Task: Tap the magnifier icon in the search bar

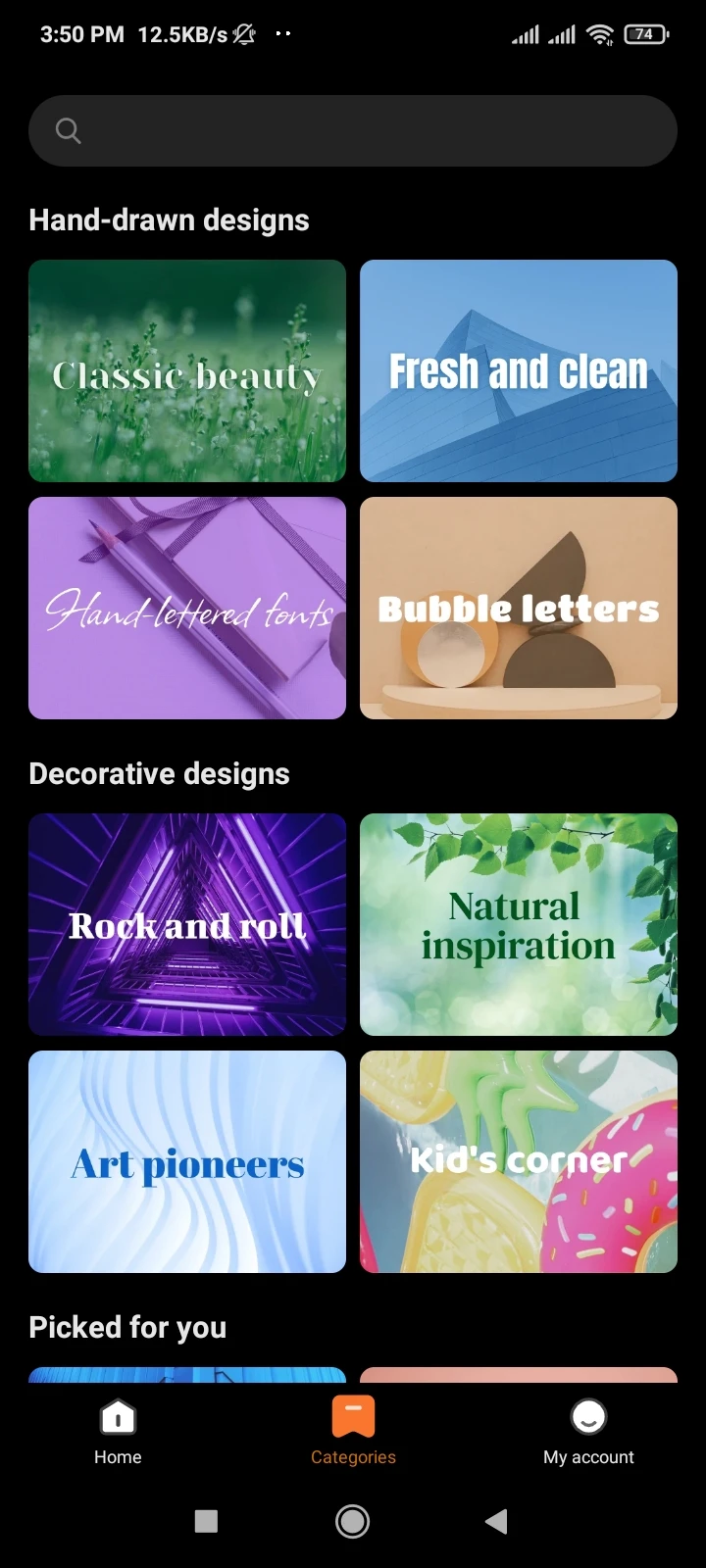Action: 67,130
